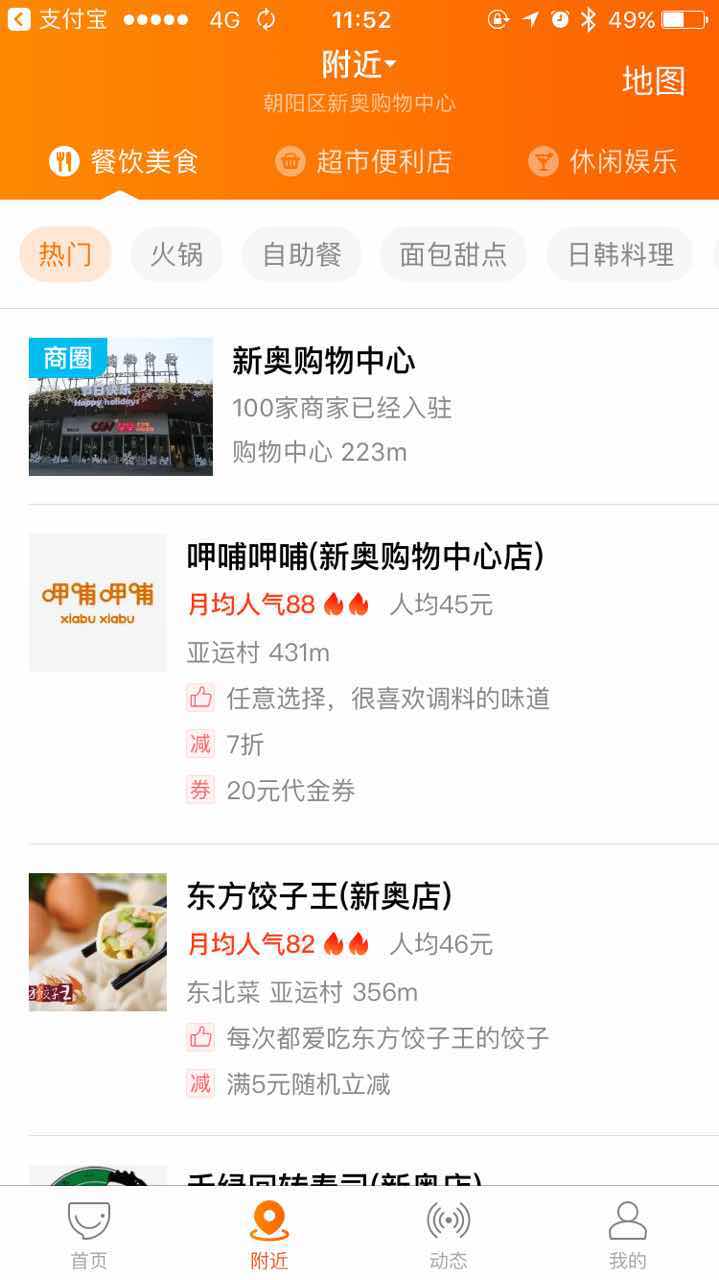
Task: Switch to the 餐饮美食 category tab
Action: click(x=125, y=161)
